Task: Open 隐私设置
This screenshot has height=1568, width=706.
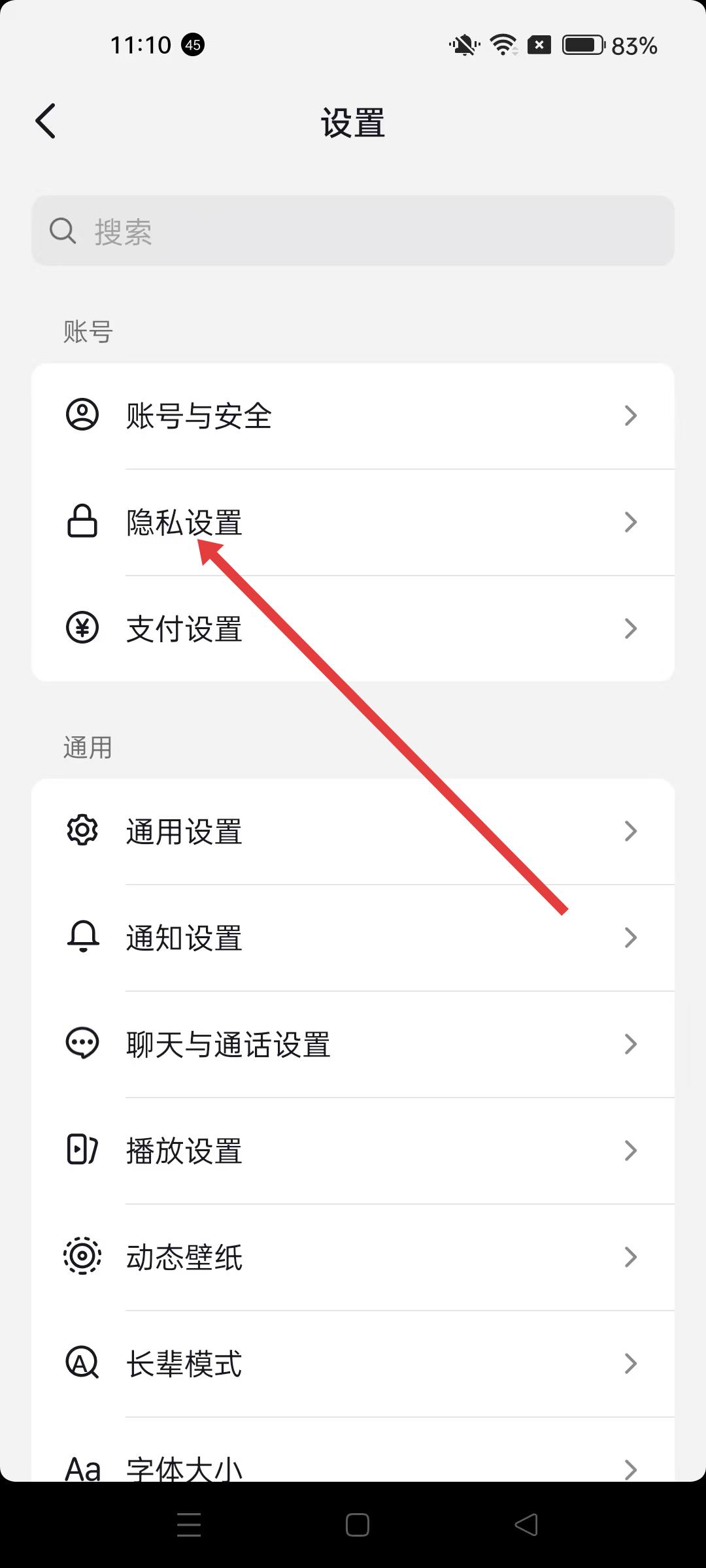Action: click(353, 523)
